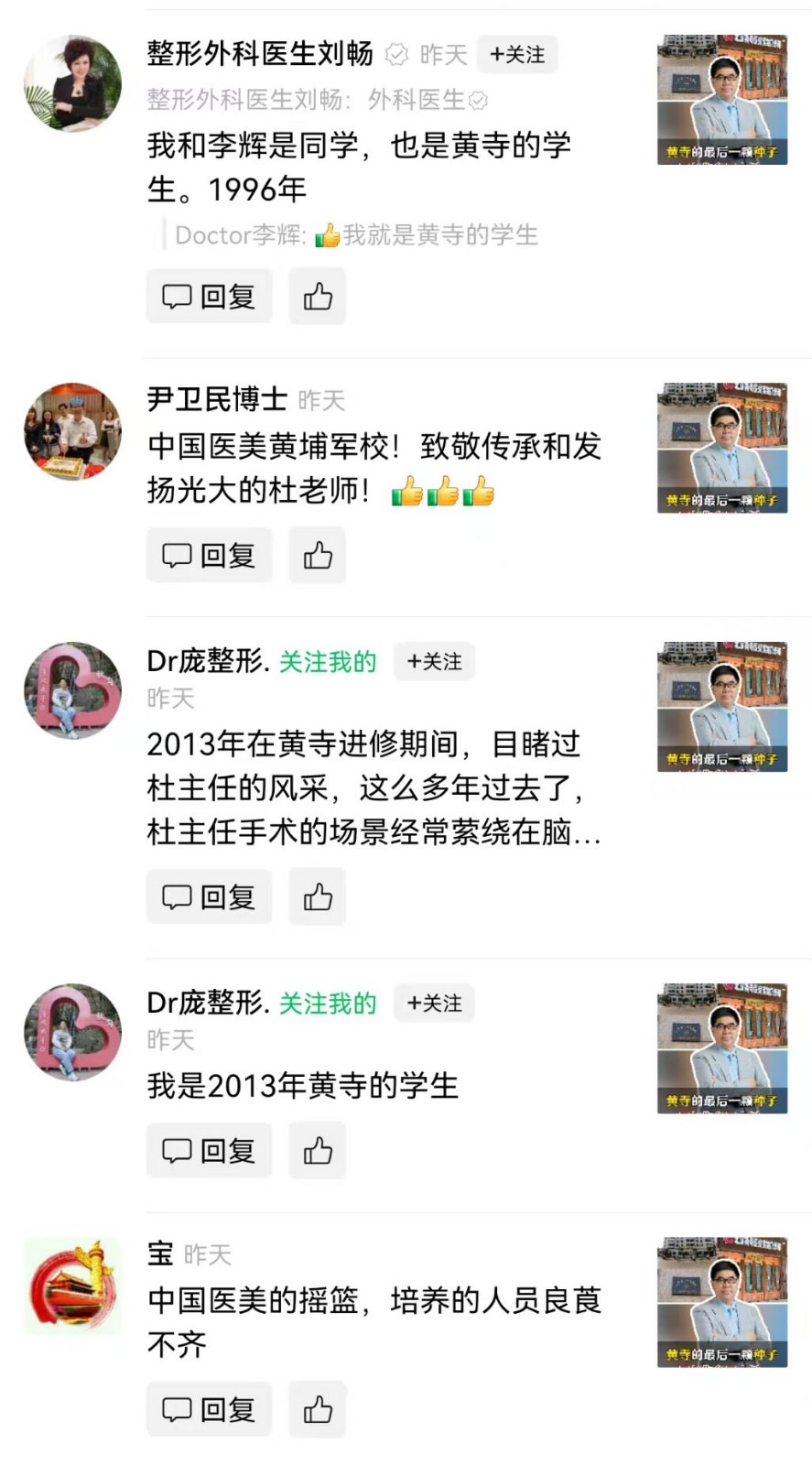Open 宝's avatar
Viewport: 812px width, 1465px height.
pyautogui.click(x=72, y=1286)
